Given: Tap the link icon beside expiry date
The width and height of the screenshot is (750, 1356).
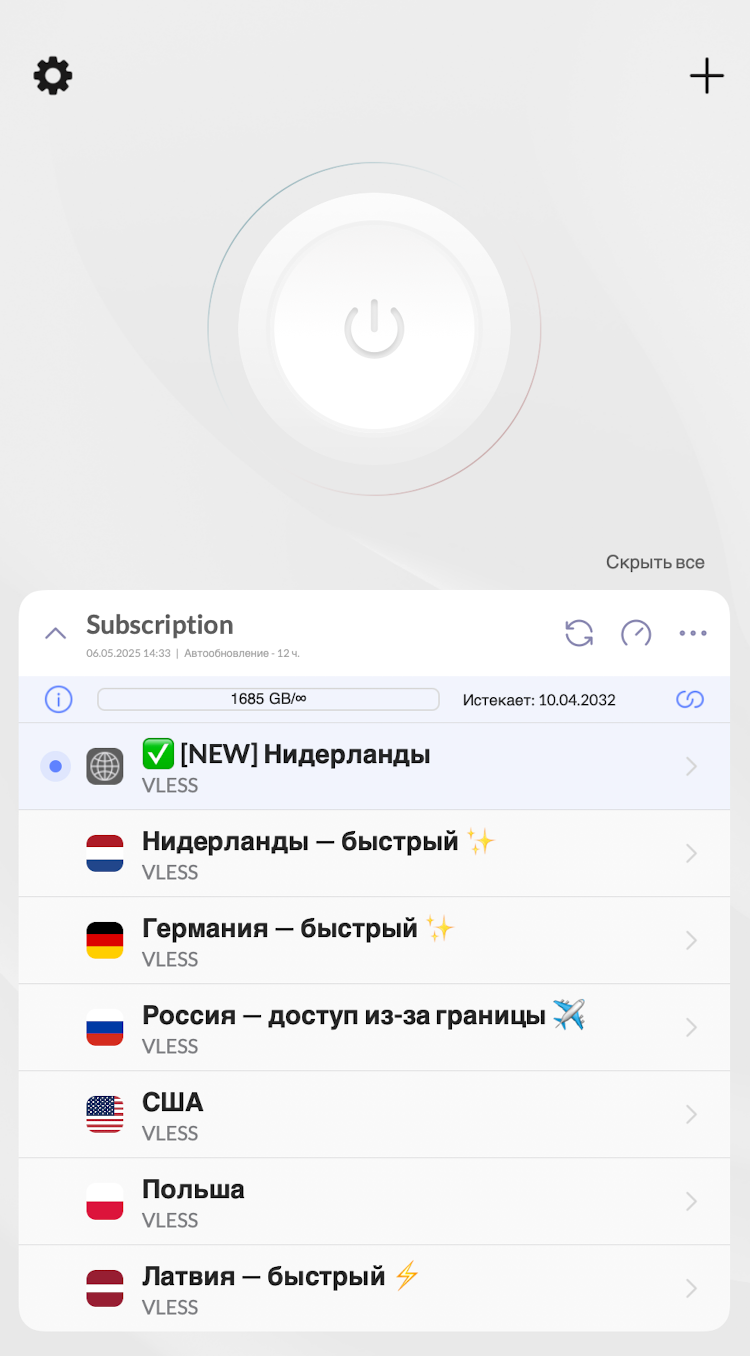Looking at the screenshot, I should tap(690, 699).
